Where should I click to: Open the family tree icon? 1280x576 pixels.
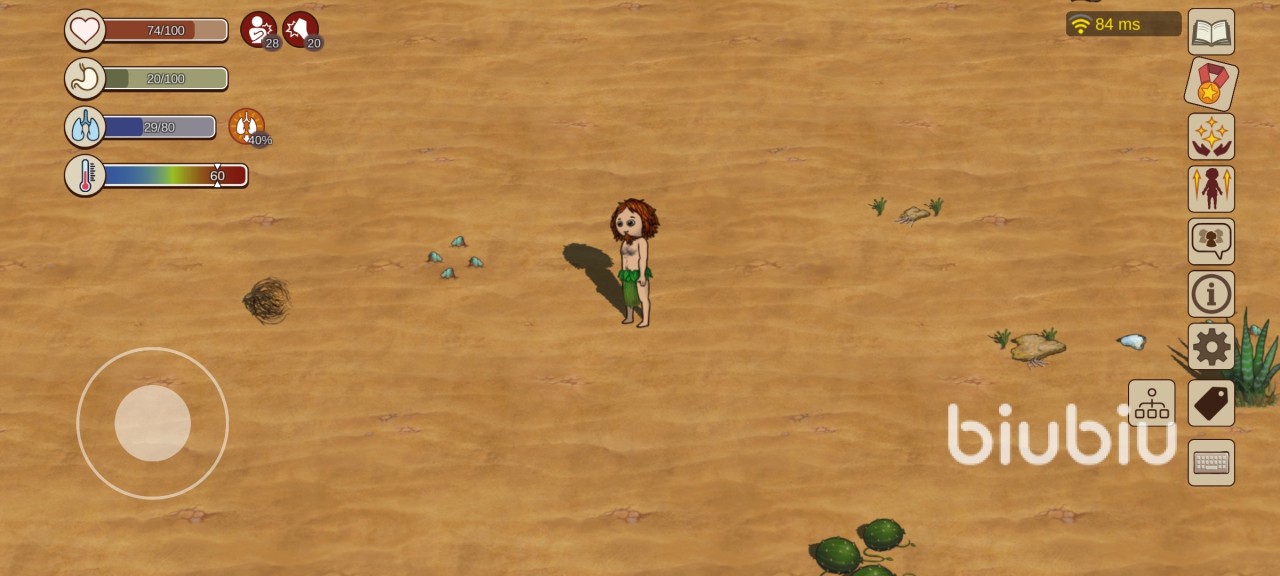point(1151,403)
